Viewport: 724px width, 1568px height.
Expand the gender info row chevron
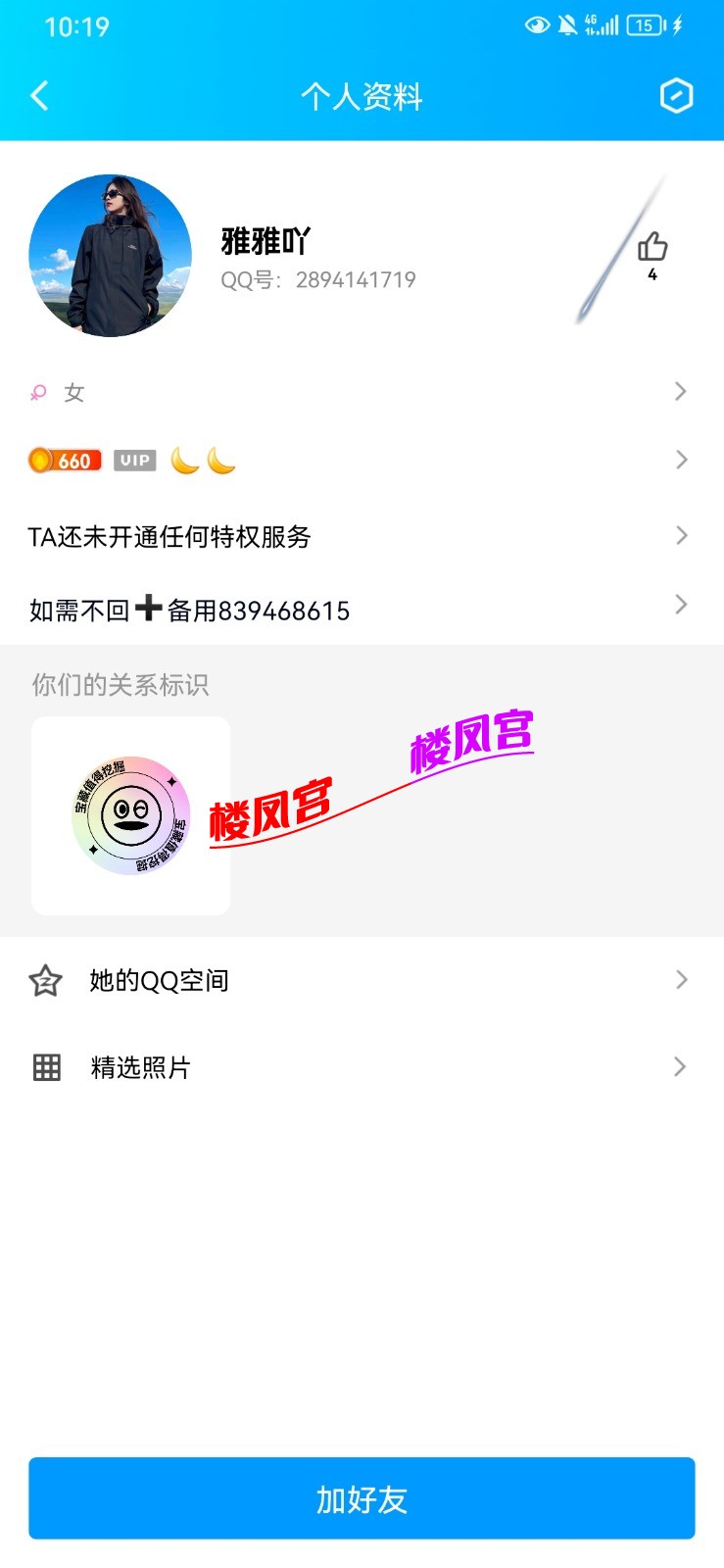[681, 391]
